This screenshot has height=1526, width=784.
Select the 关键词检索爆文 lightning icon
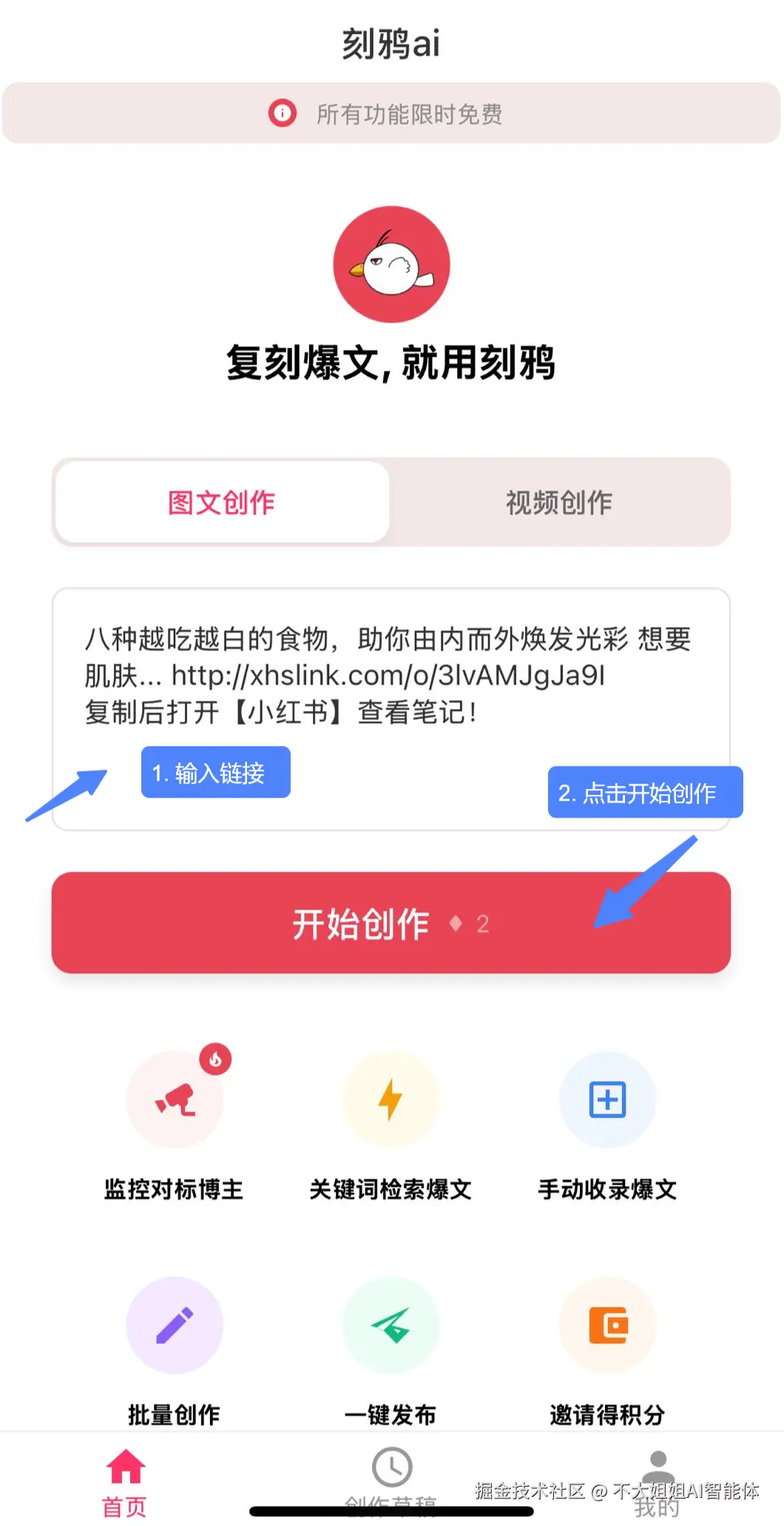pos(391,1100)
